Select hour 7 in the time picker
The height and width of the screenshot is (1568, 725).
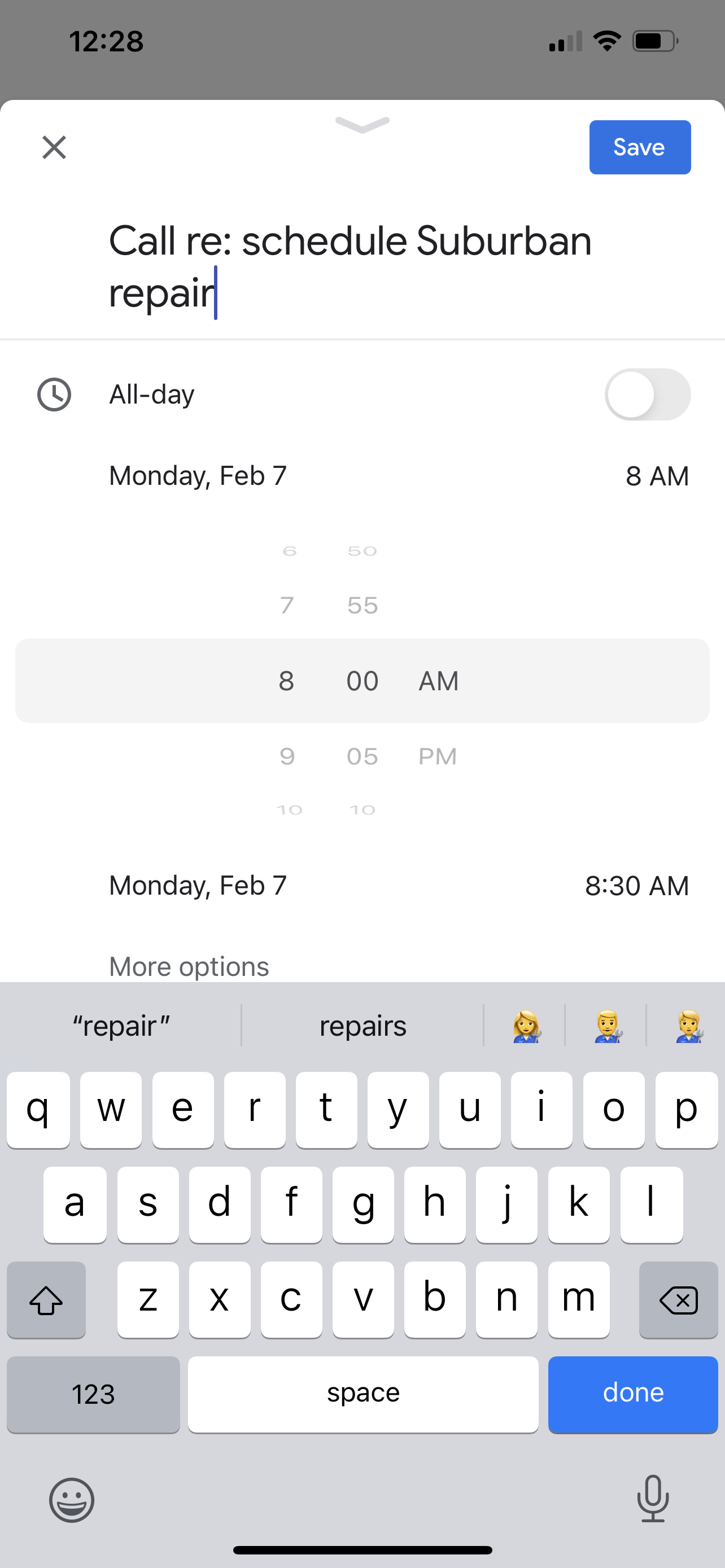point(287,605)
